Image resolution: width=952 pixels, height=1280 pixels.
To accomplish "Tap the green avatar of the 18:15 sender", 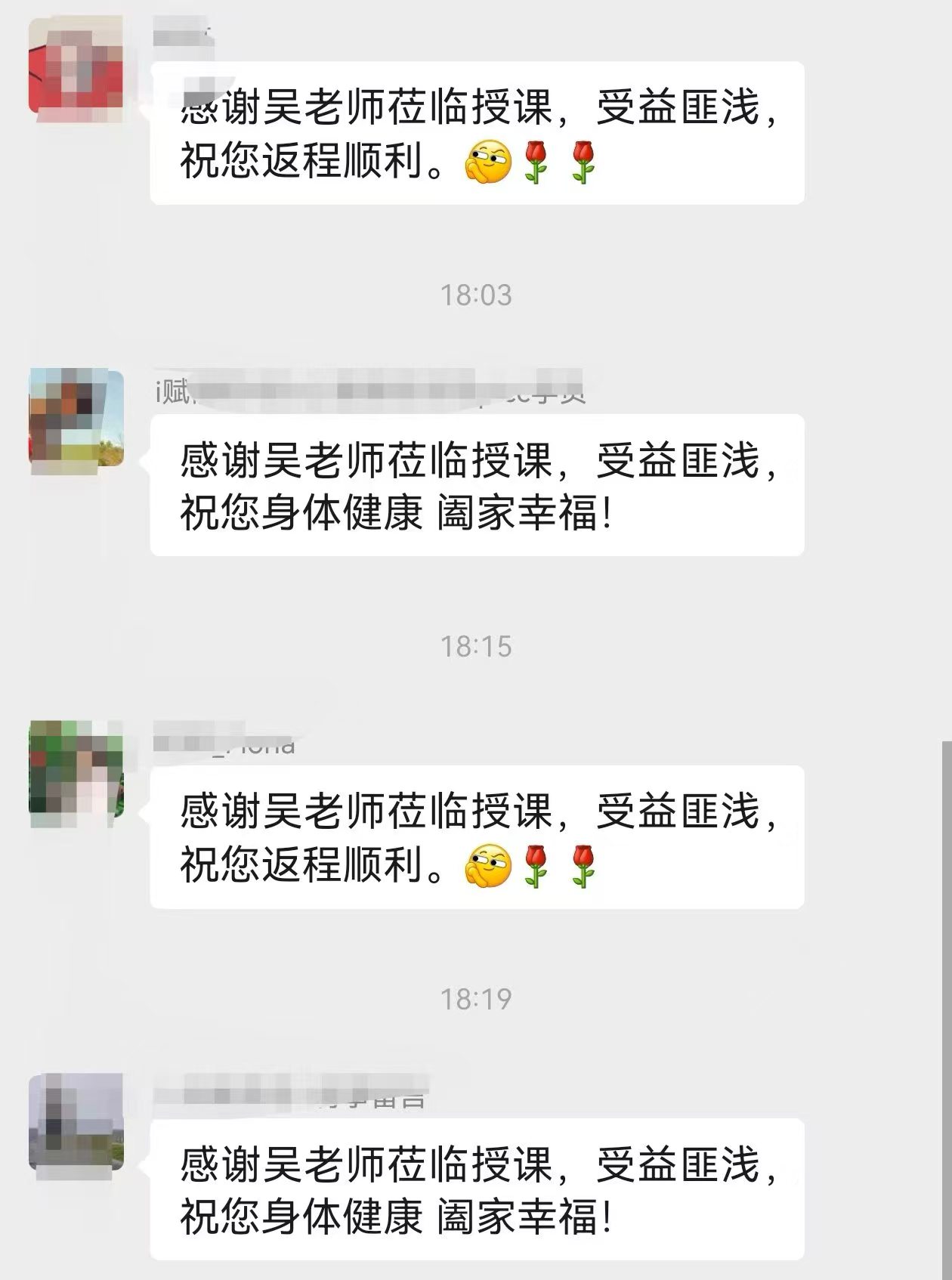I will [76, 773].
